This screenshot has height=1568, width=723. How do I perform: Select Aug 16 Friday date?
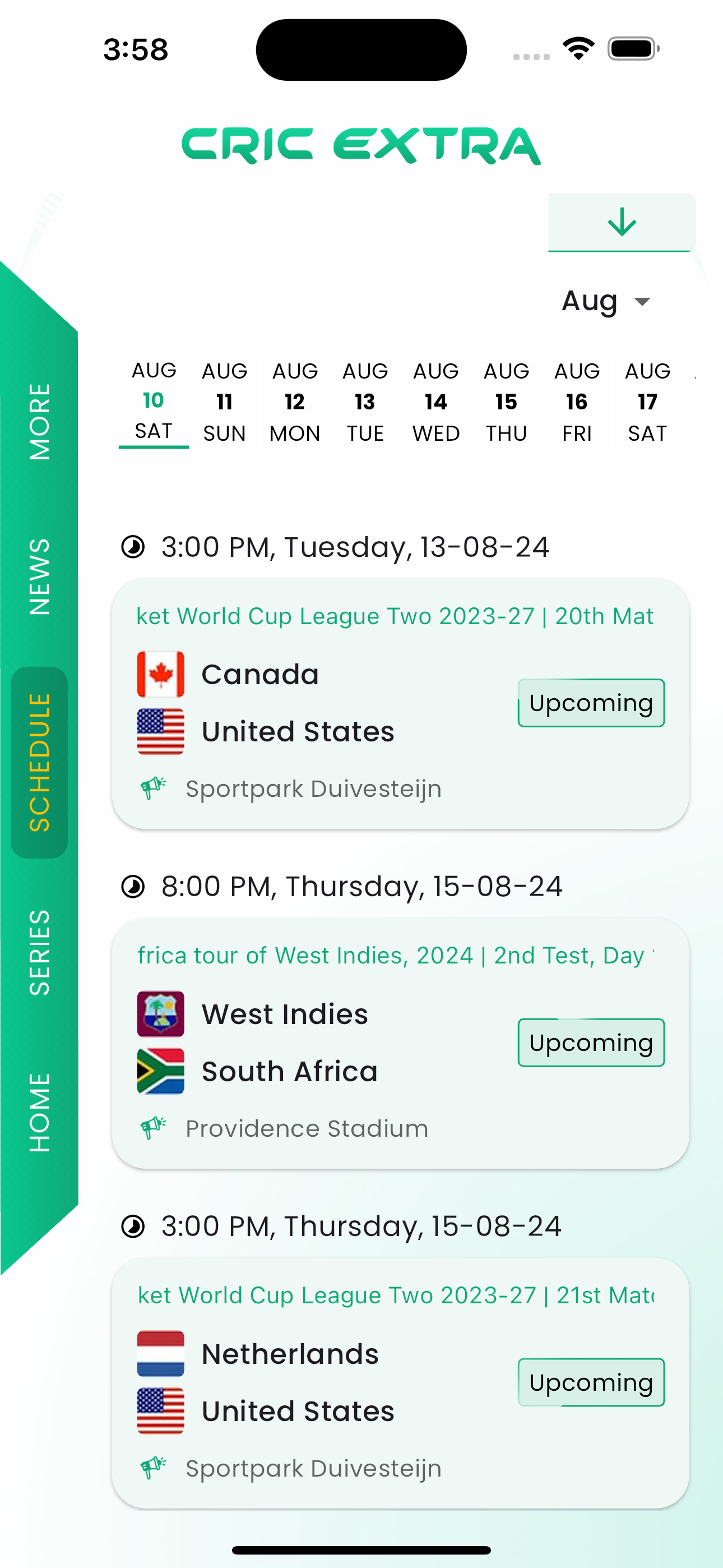(x=576, y=402)
